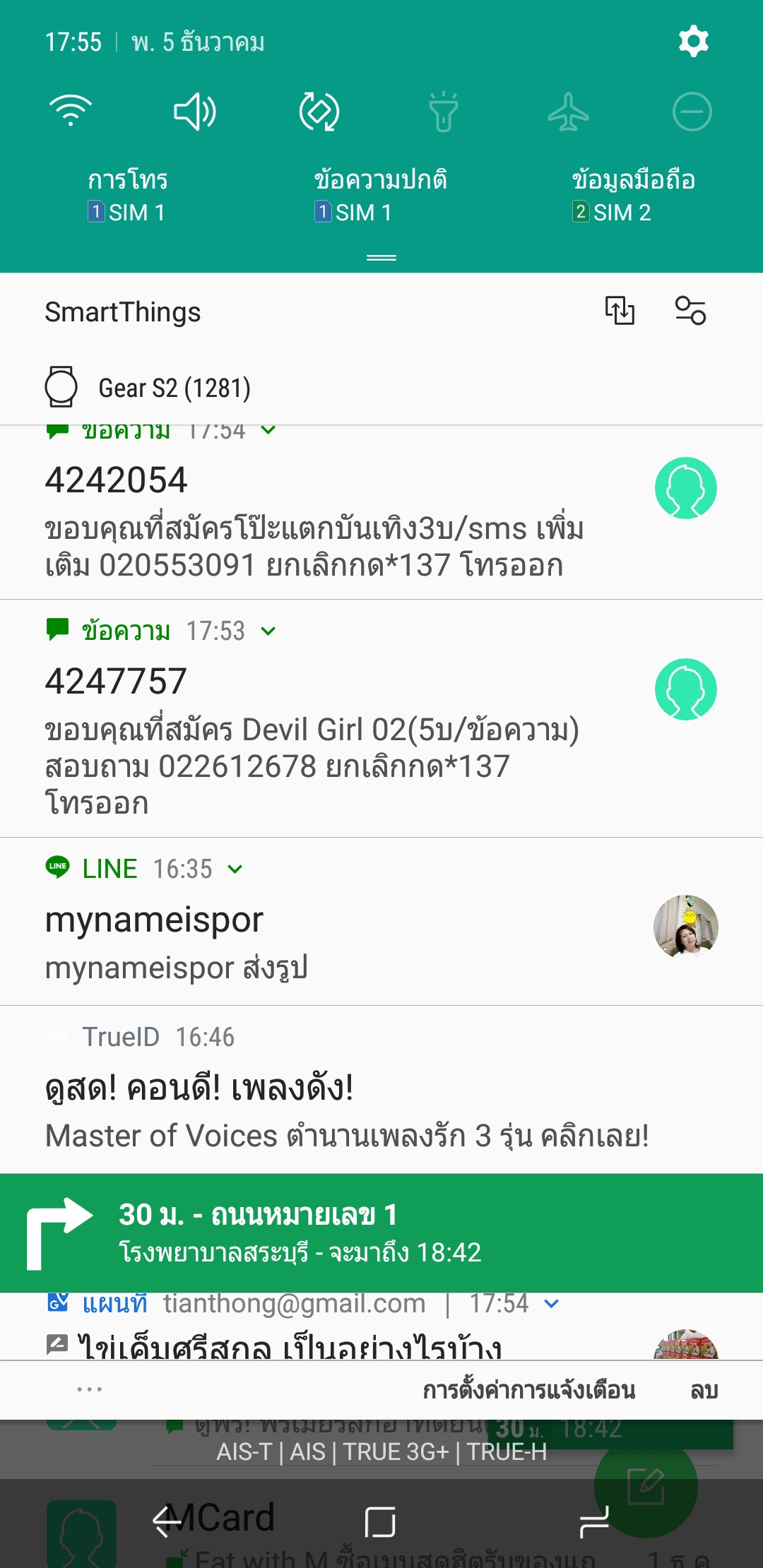Open message notification from 4242054
The height and width of the screenshot is (1568, 763).
(314, 523)
